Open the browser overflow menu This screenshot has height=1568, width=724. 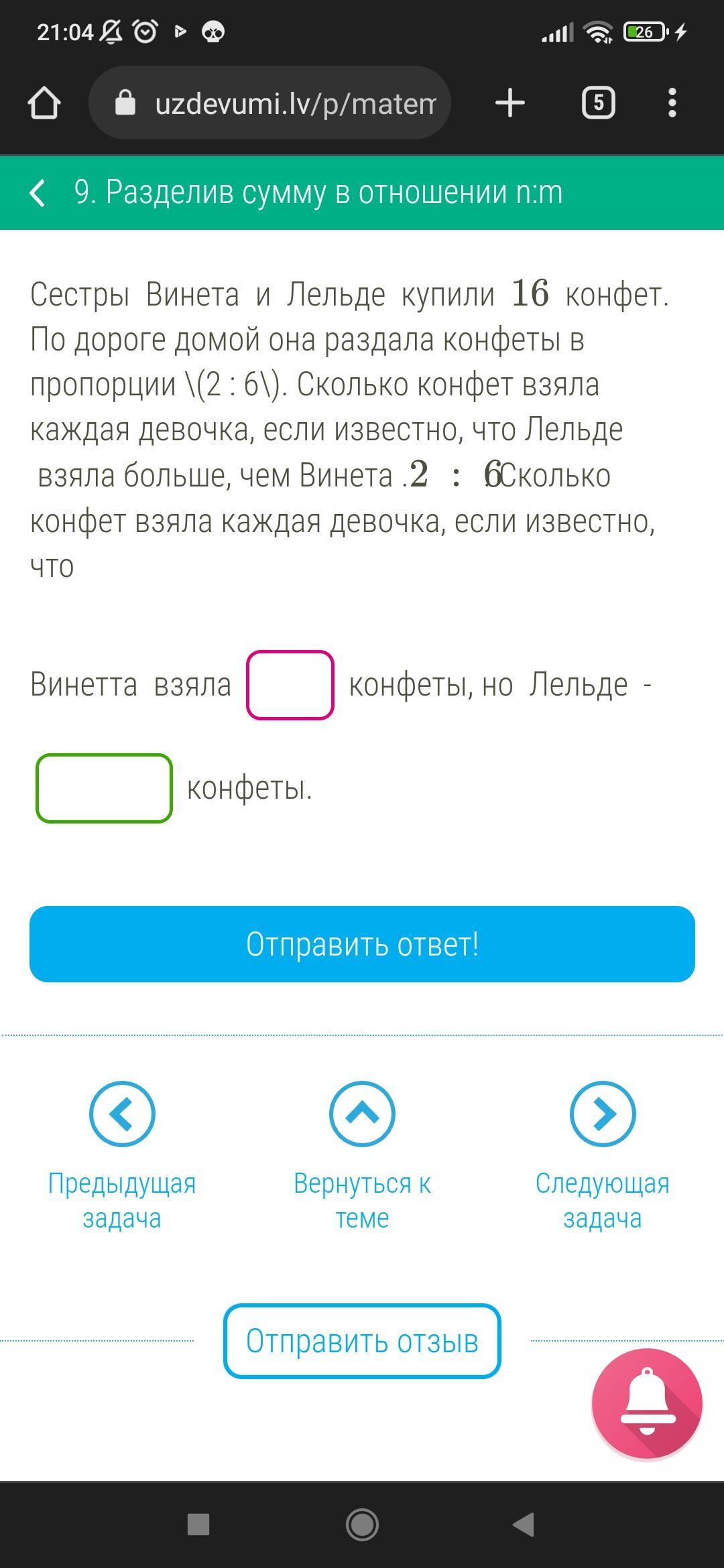coord(672,103)
